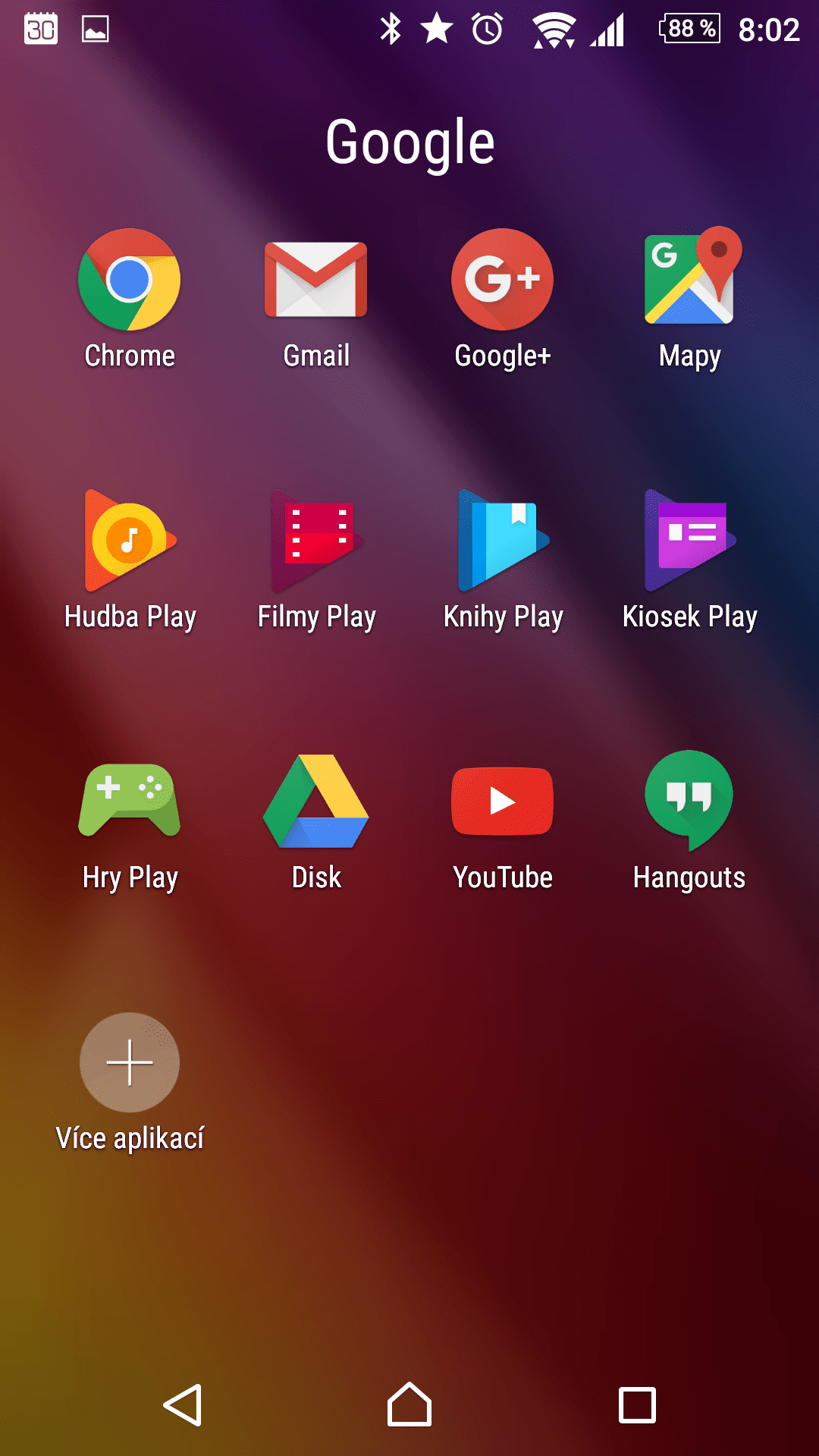Return to the home screen
The height and width of the screenshot is (1456, 819).
(x=409, y=1404)
